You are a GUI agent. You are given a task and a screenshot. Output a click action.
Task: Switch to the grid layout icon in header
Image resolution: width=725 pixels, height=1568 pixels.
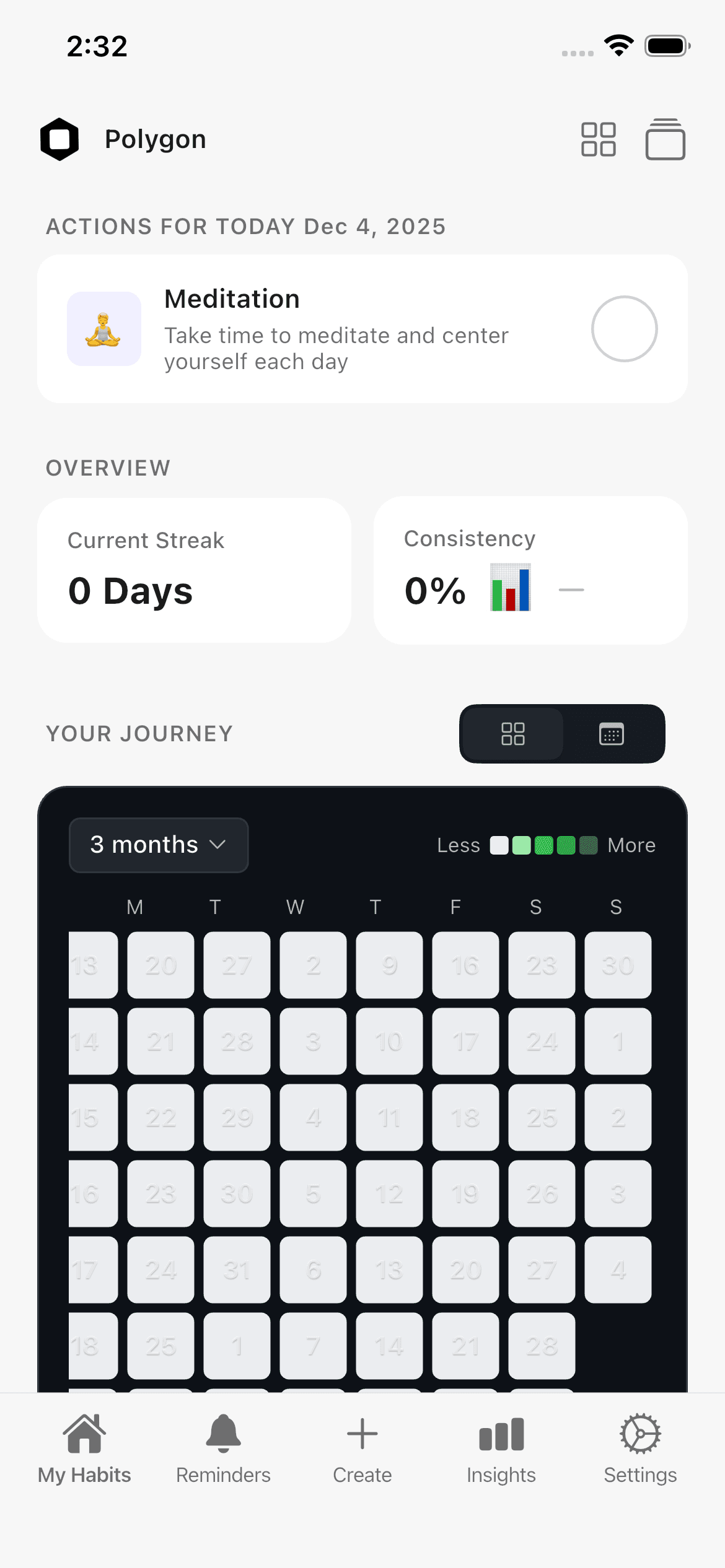click(598, 139)
